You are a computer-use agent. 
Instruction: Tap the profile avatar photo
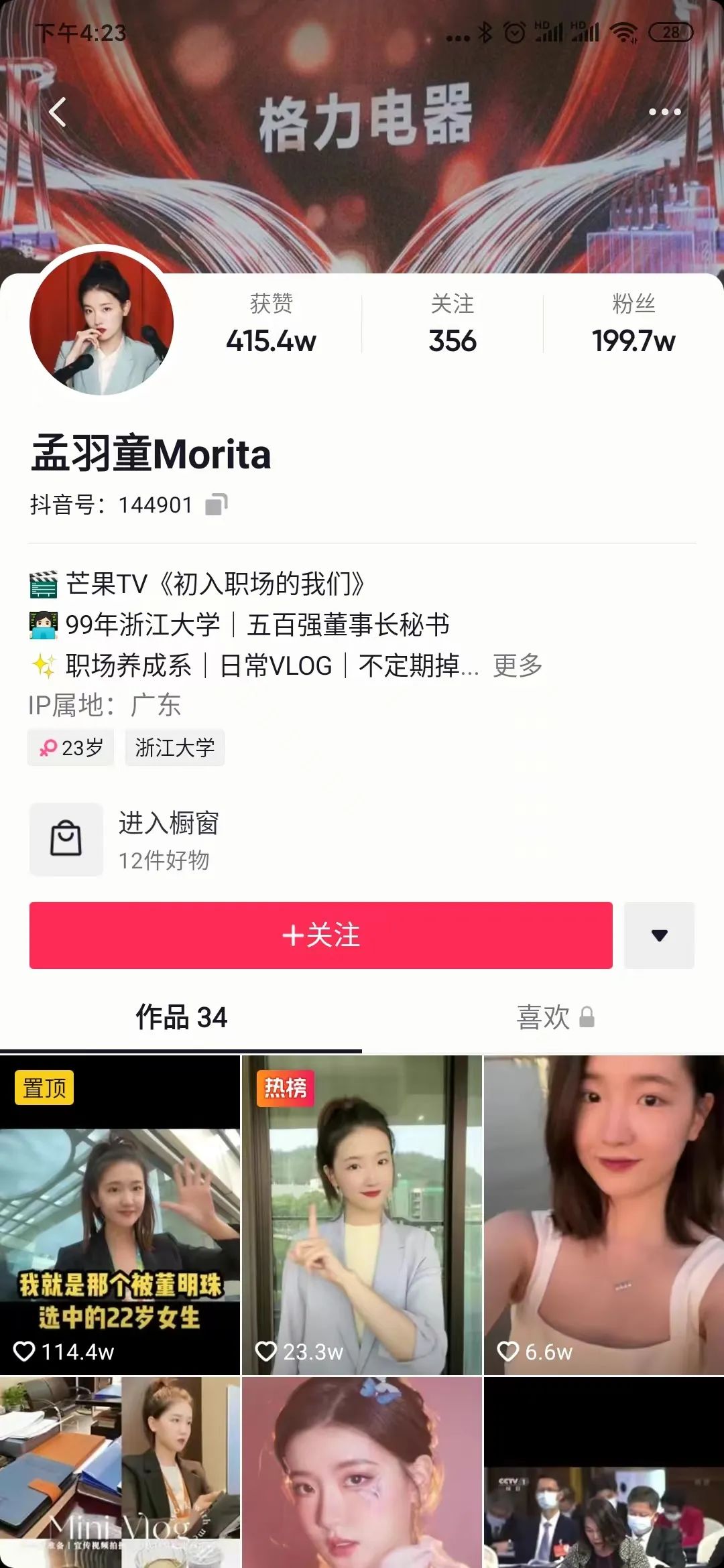[102, 323]
